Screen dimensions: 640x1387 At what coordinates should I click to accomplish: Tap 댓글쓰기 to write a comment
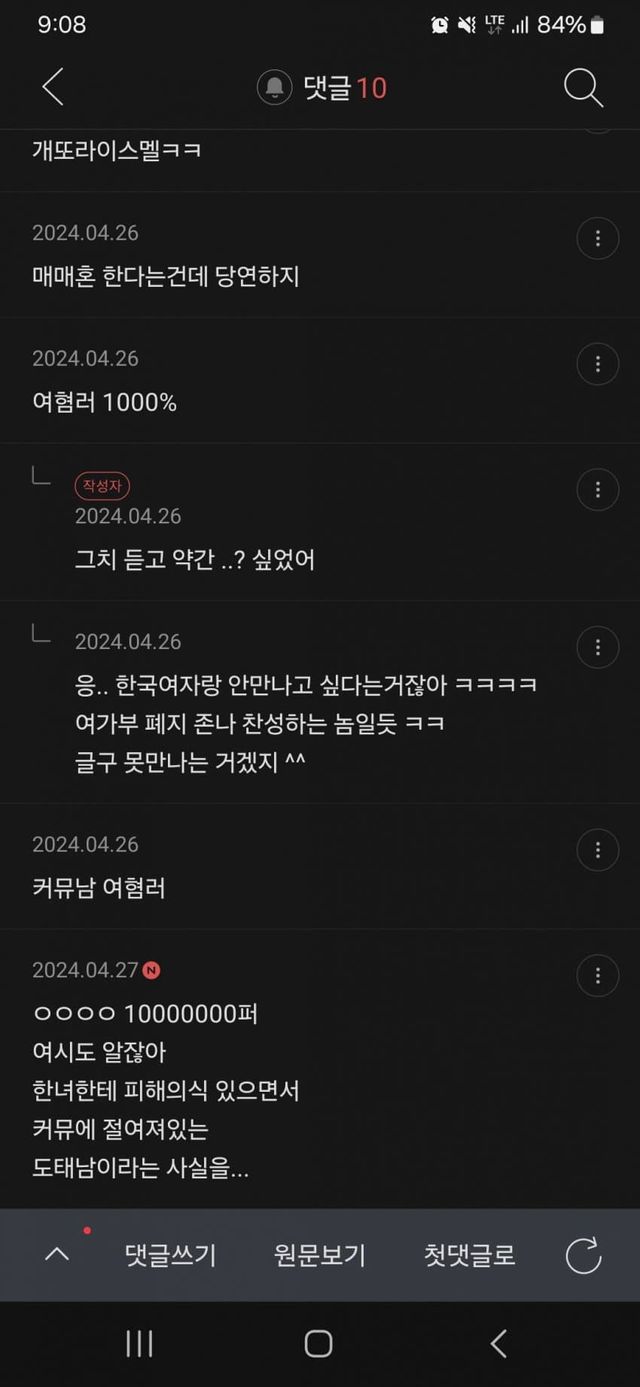point(170,1255)
